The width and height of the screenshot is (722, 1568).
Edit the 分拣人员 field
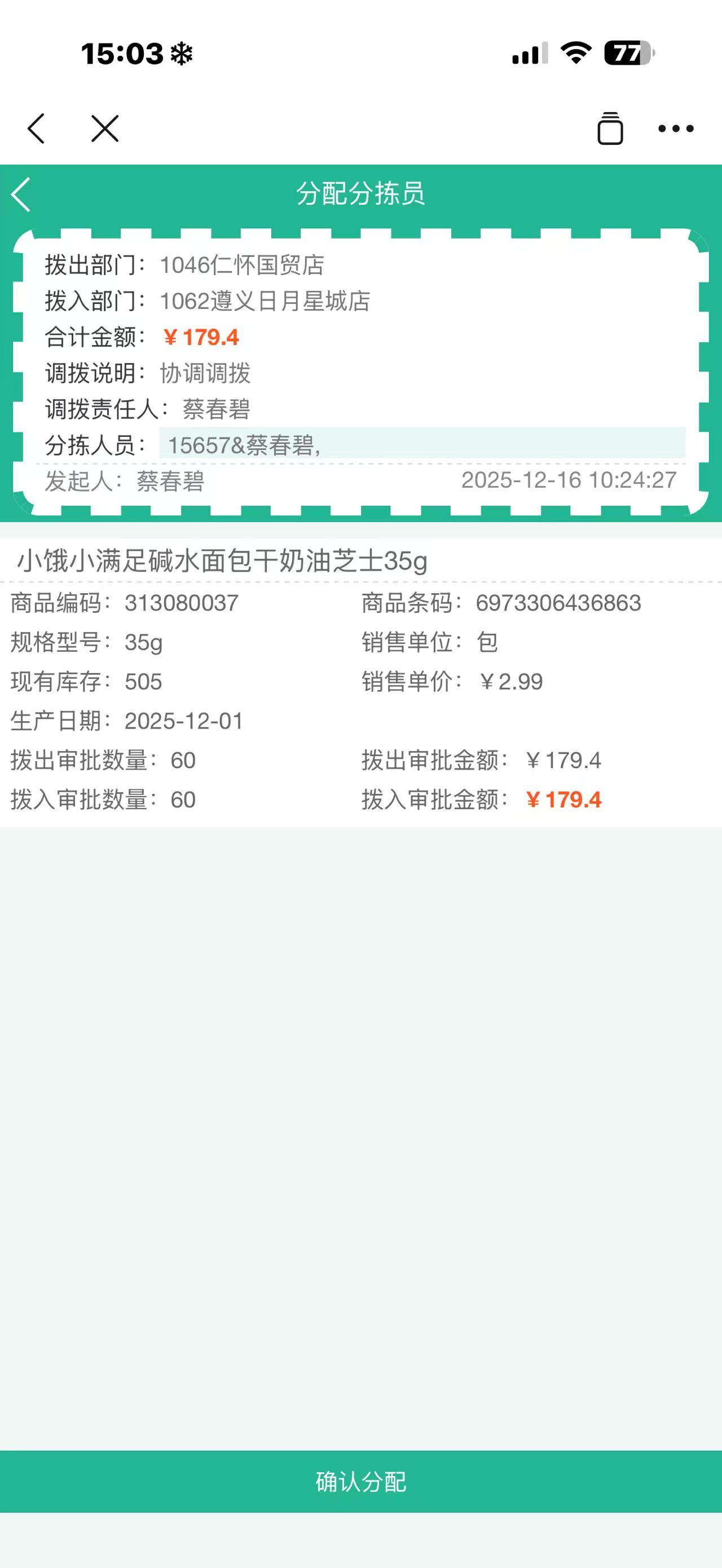(x=421, y=444)
